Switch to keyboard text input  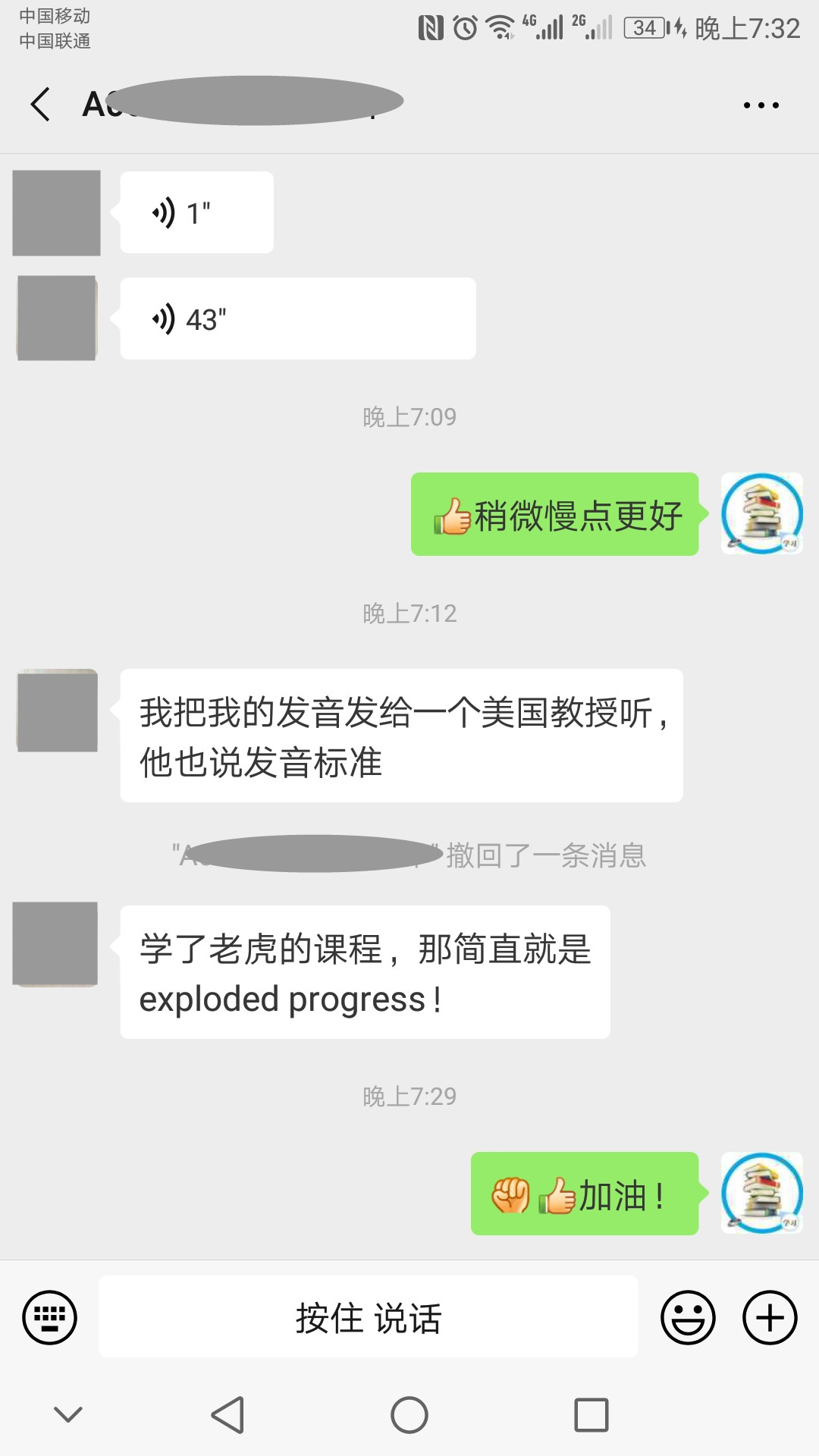point(49,1317)
